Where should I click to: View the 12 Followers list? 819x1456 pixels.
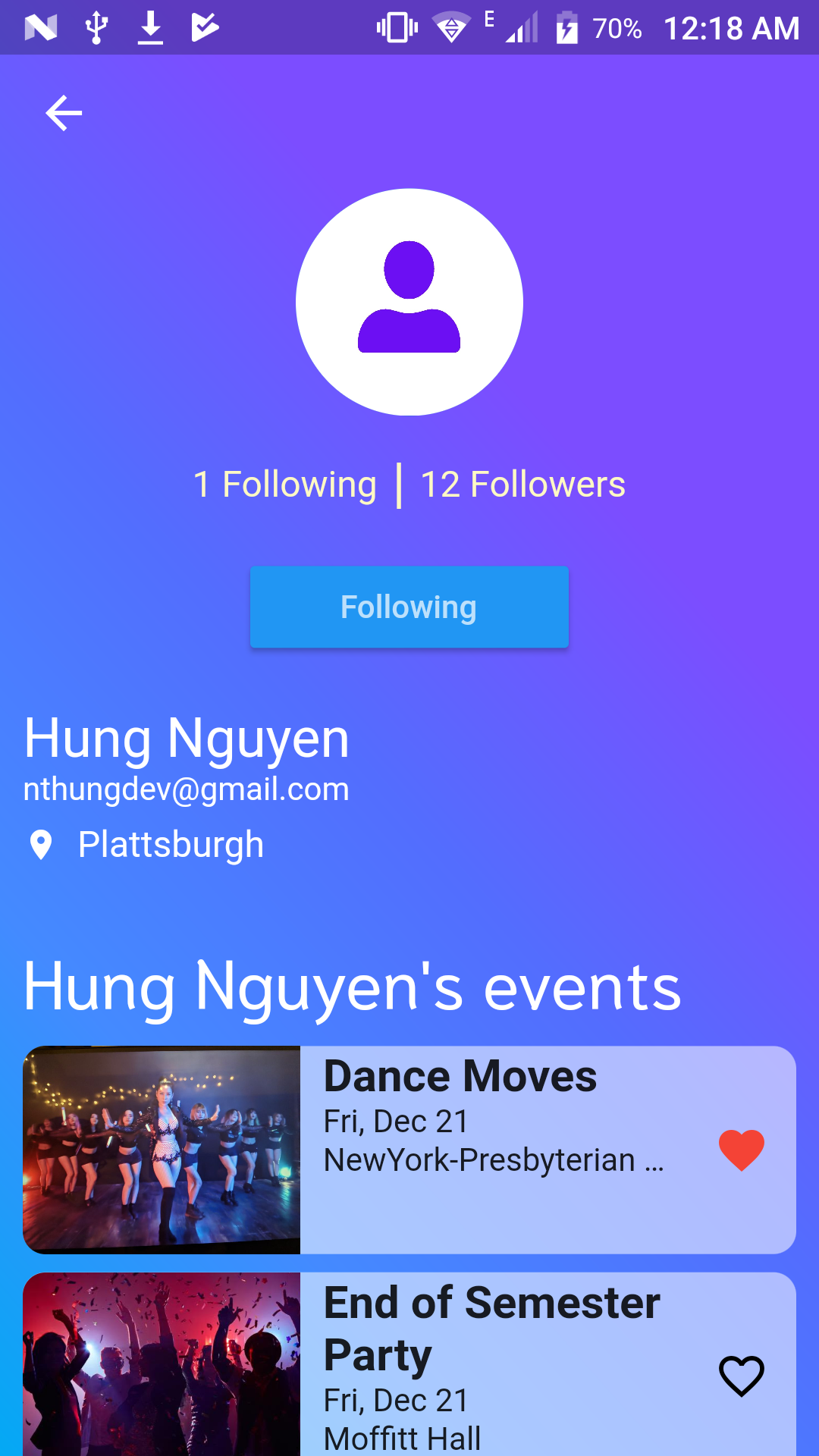click(522, 485)
